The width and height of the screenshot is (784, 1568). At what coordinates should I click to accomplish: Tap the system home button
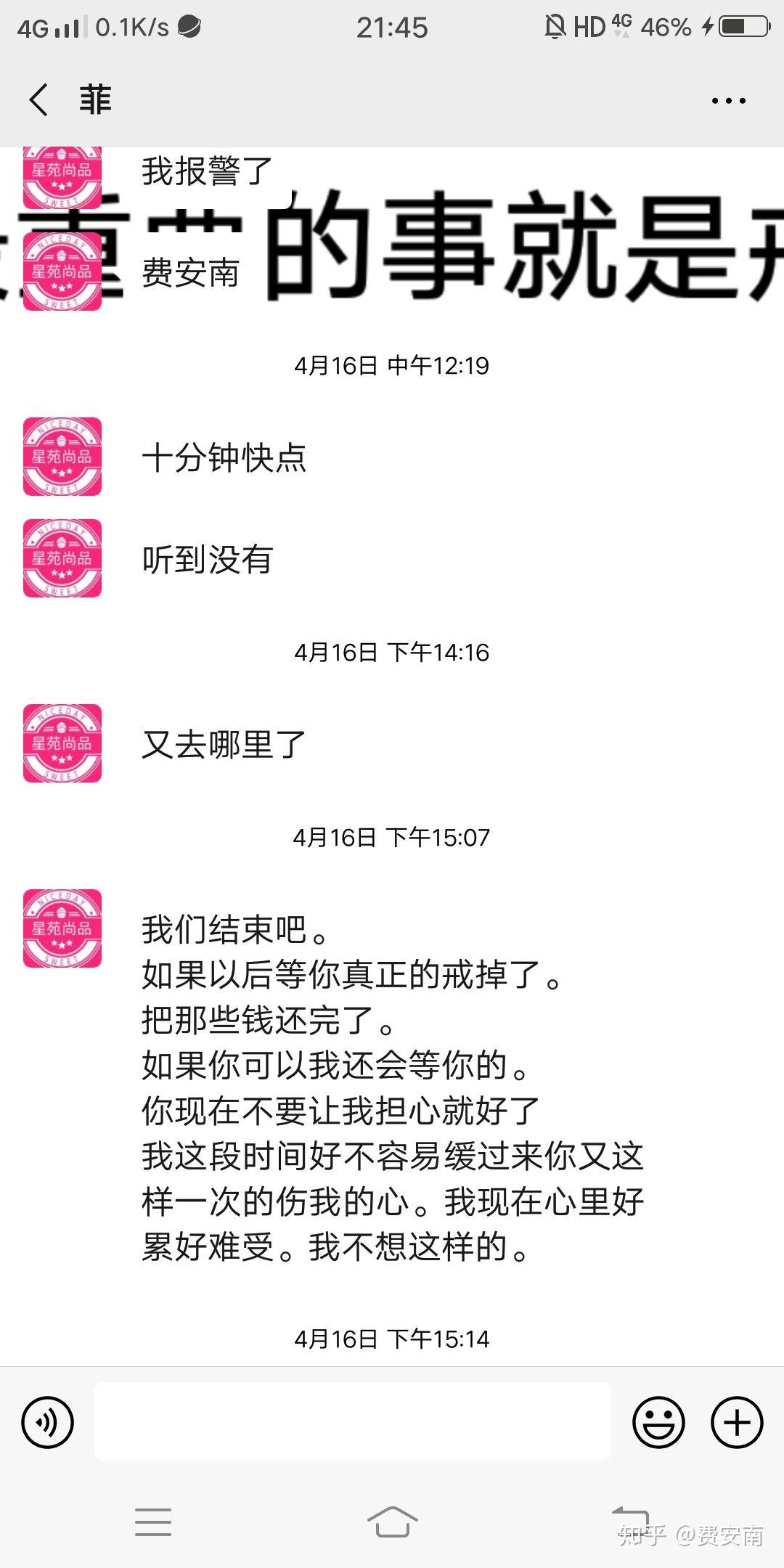(x=392, y=1521)
